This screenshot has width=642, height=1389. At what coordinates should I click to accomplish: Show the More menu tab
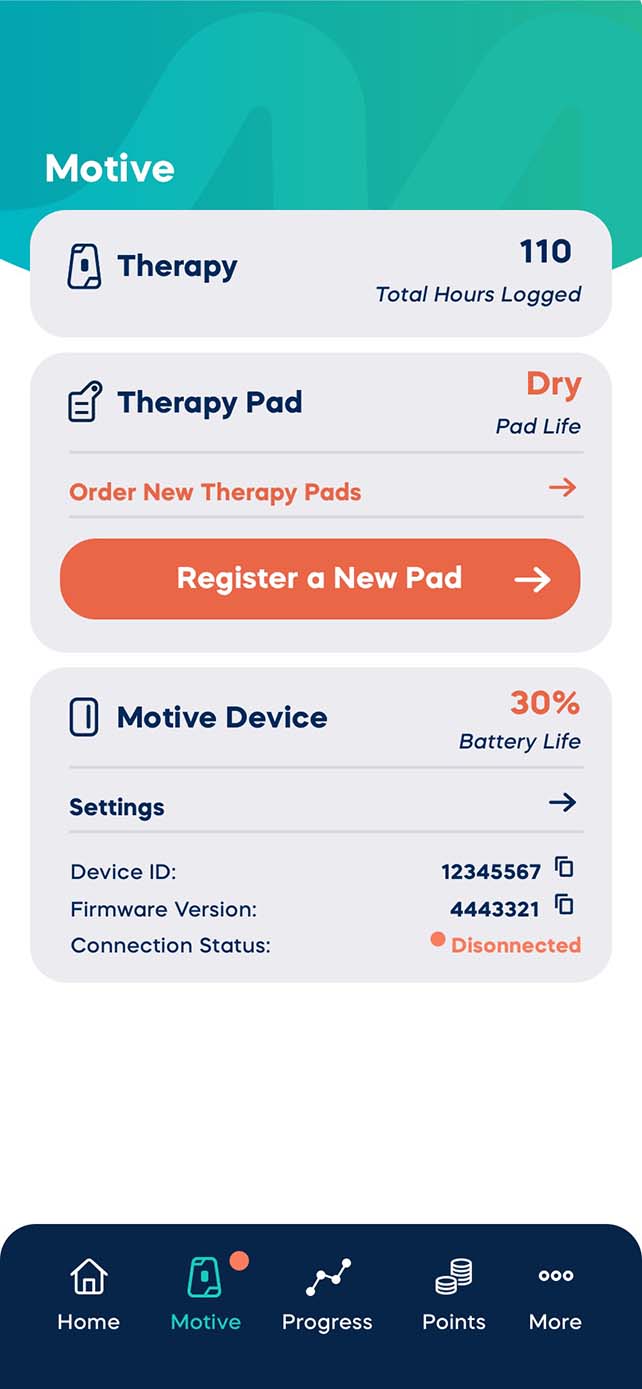(555, 1295)
